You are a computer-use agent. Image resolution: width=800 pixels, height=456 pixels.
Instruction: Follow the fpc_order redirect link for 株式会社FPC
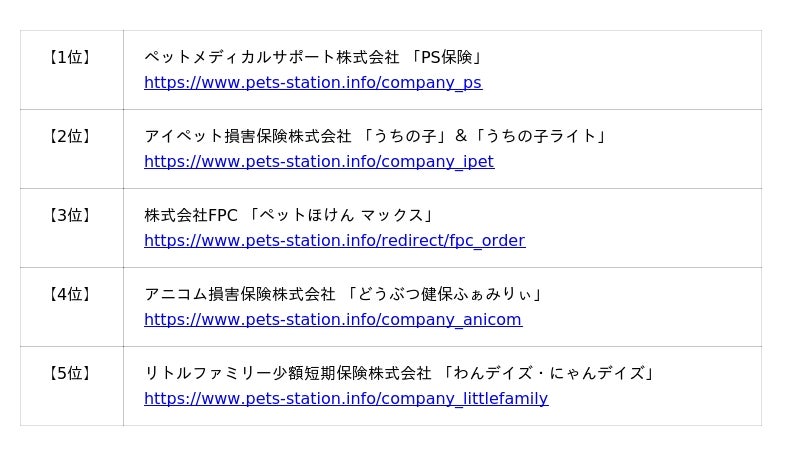coord(334,241)
